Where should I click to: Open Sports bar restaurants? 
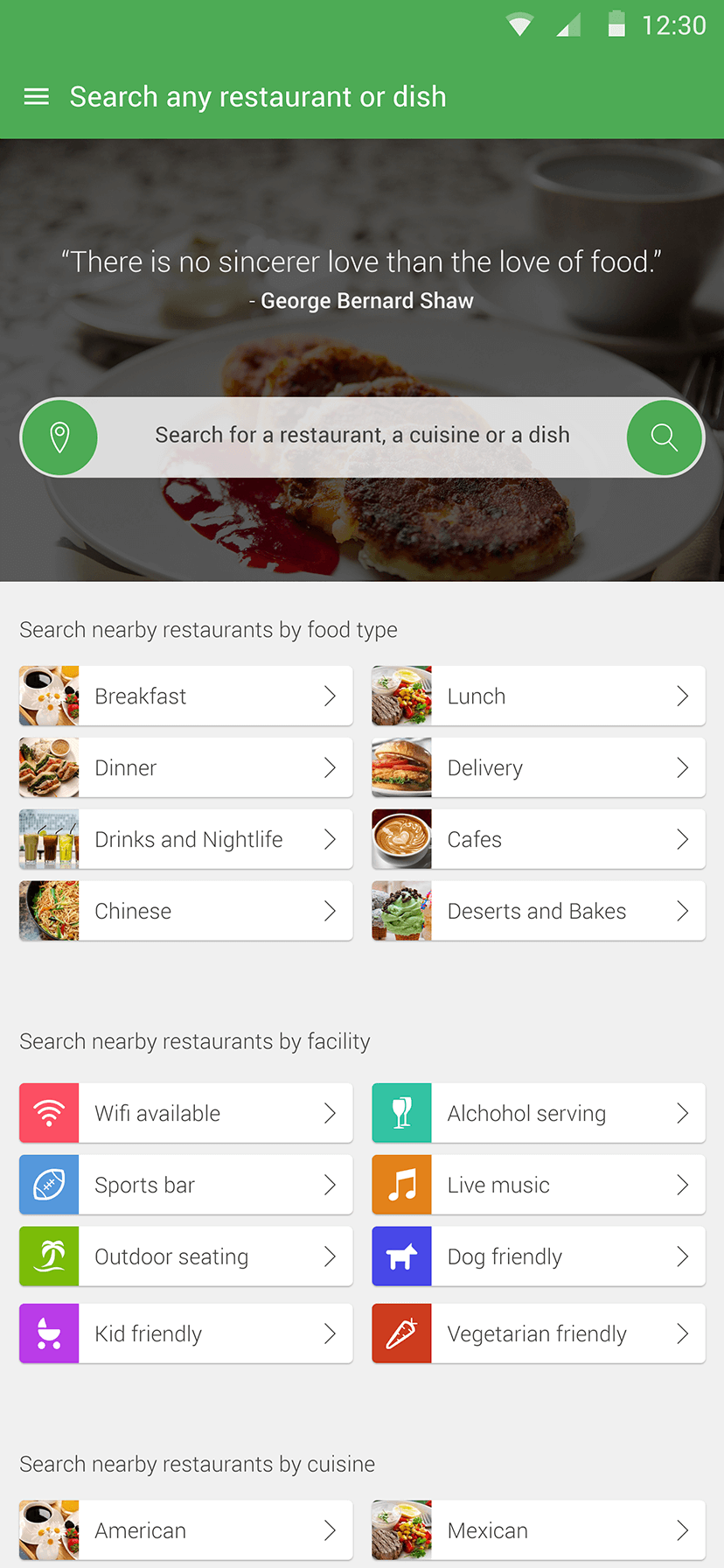click(186, 1185)
